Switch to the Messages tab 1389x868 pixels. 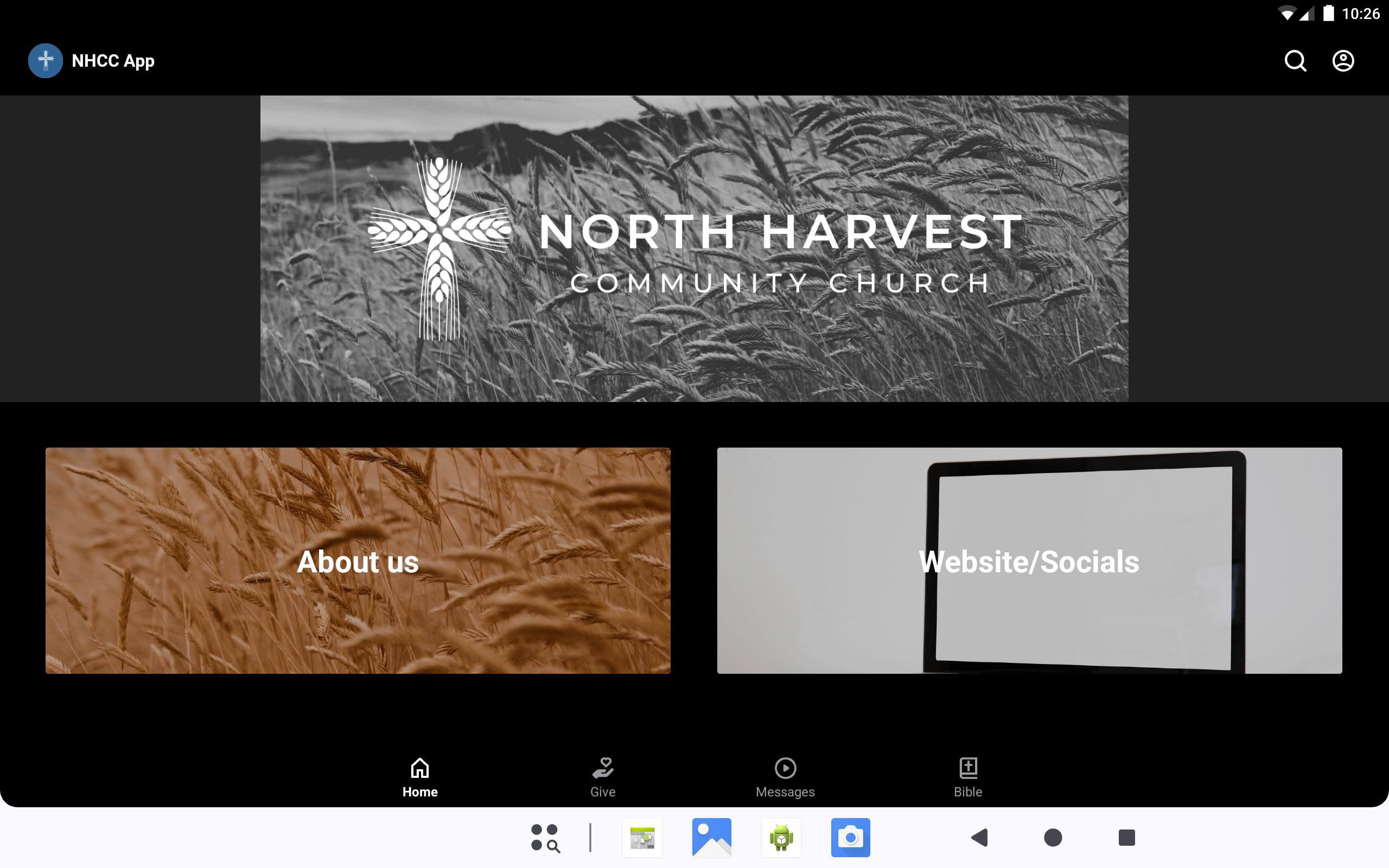(x=785, y=777)
